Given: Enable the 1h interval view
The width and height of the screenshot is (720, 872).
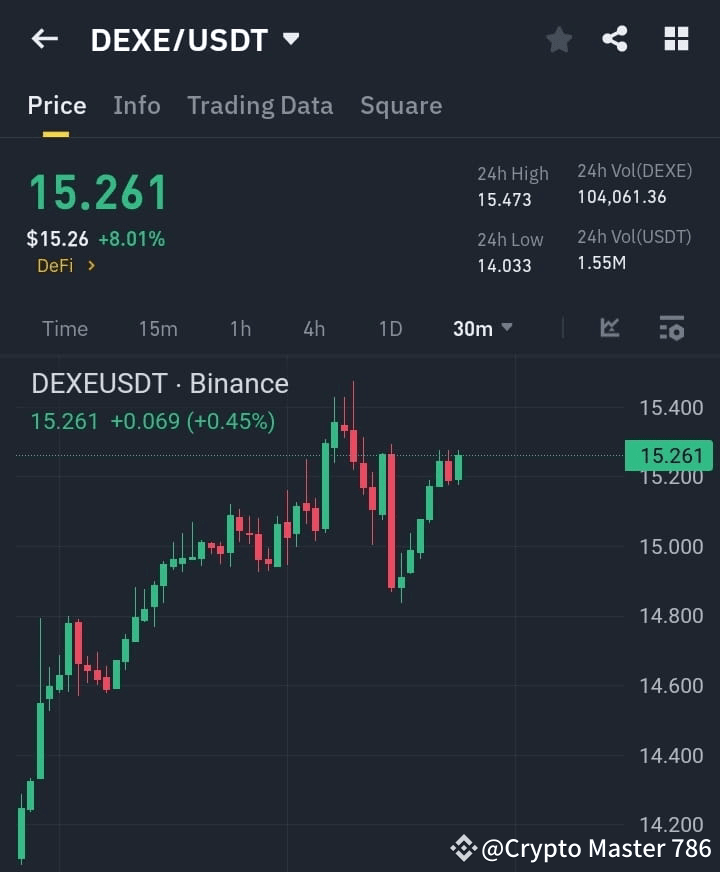Looking at the screenshot, I should pos(240,328).
